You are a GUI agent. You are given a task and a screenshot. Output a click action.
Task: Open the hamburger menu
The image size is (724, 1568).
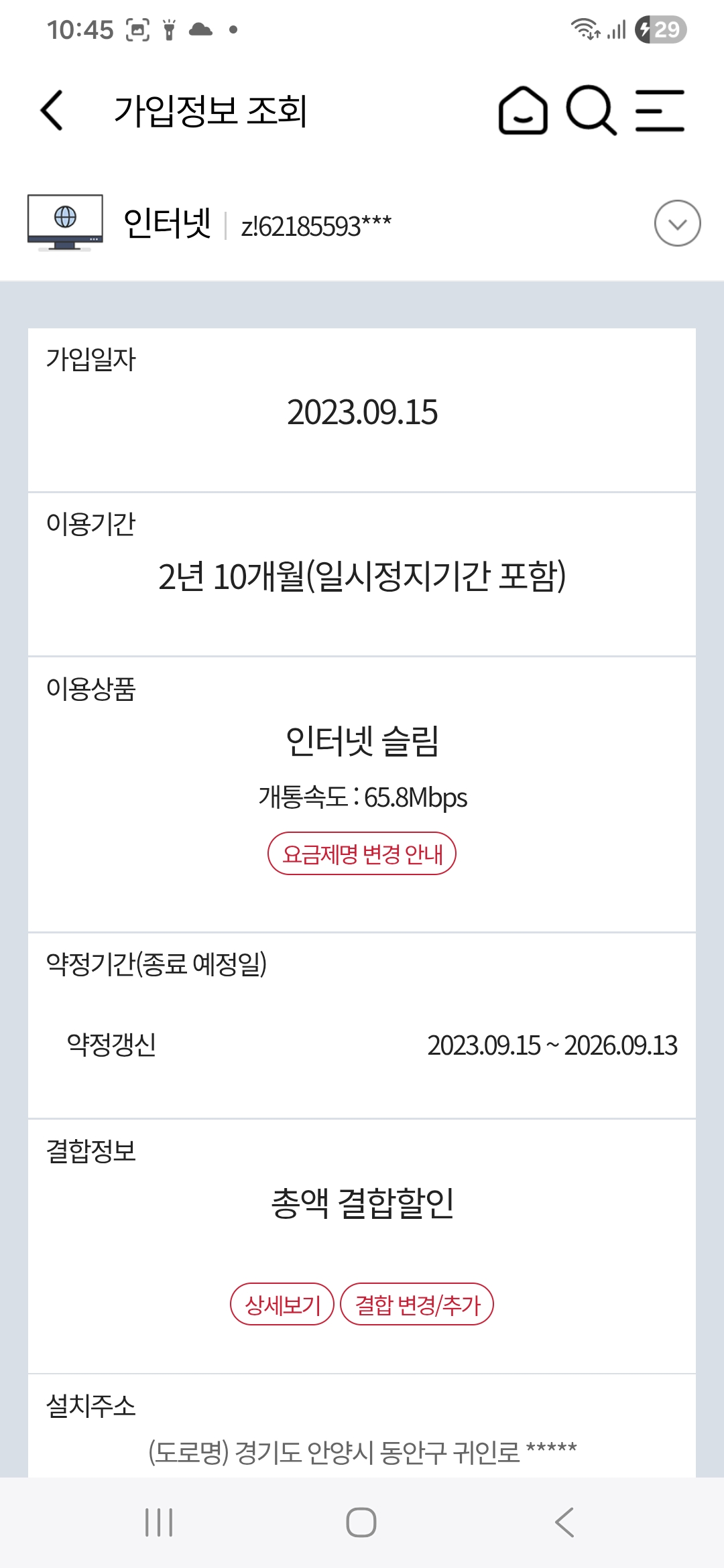point(660,111)
